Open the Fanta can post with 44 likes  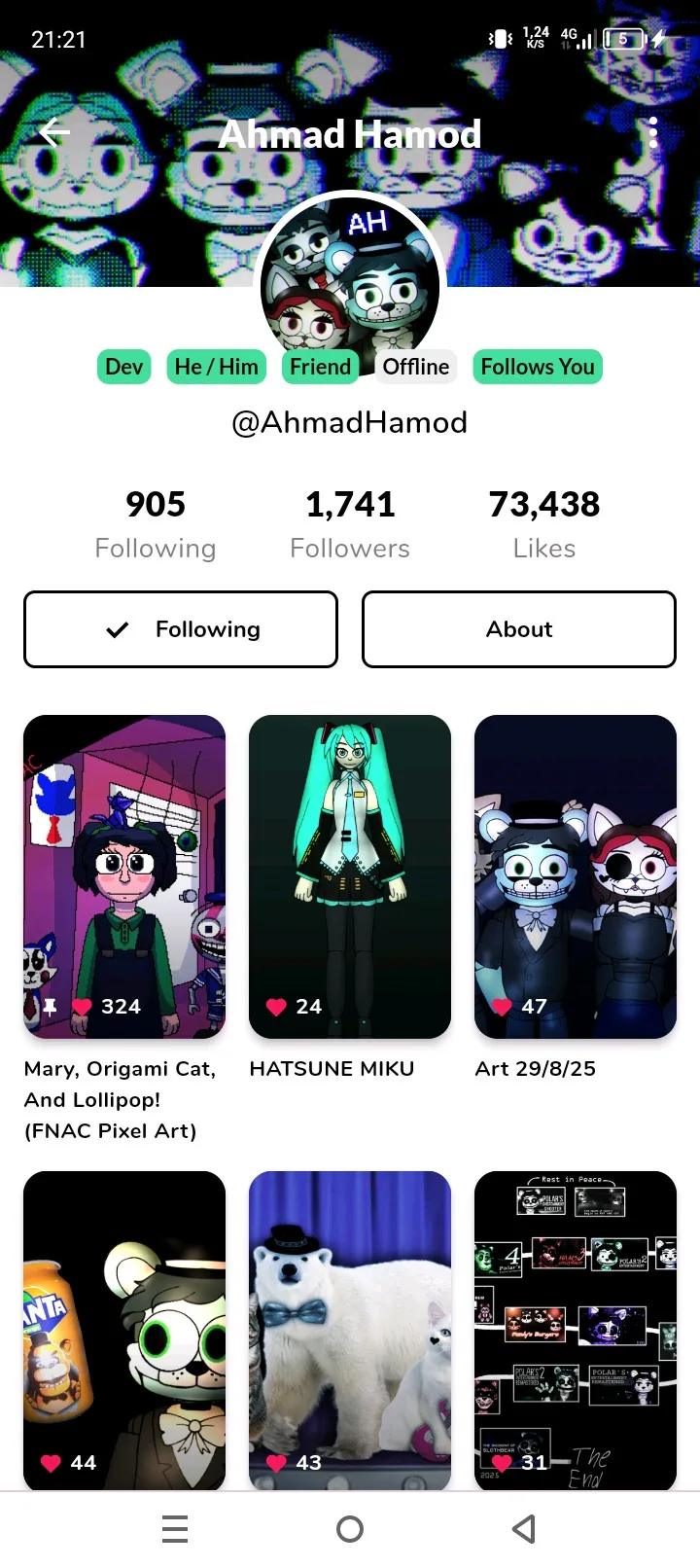[x=124, y=1330]
